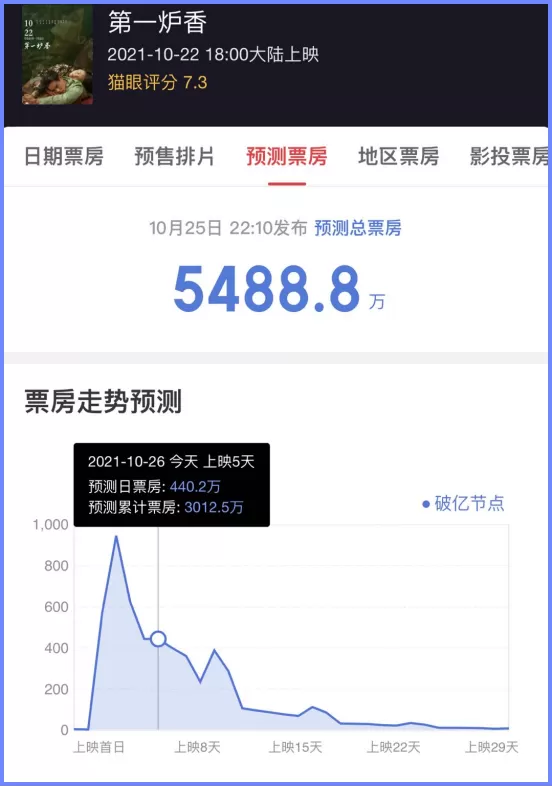Switch to the 日期票房 tab

tap(64, 156)
